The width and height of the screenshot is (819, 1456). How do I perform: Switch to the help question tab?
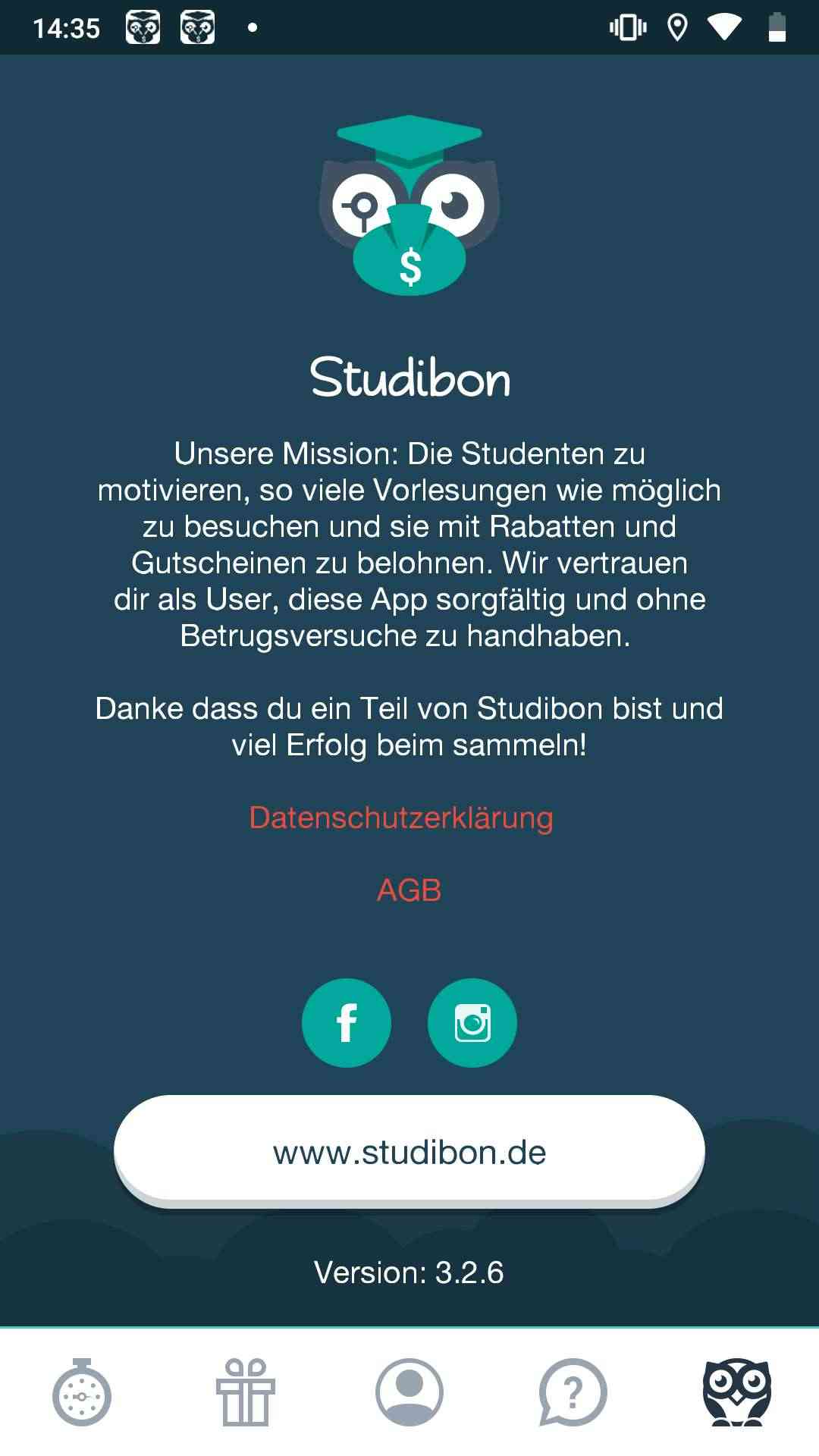[x=573, y=1392]
